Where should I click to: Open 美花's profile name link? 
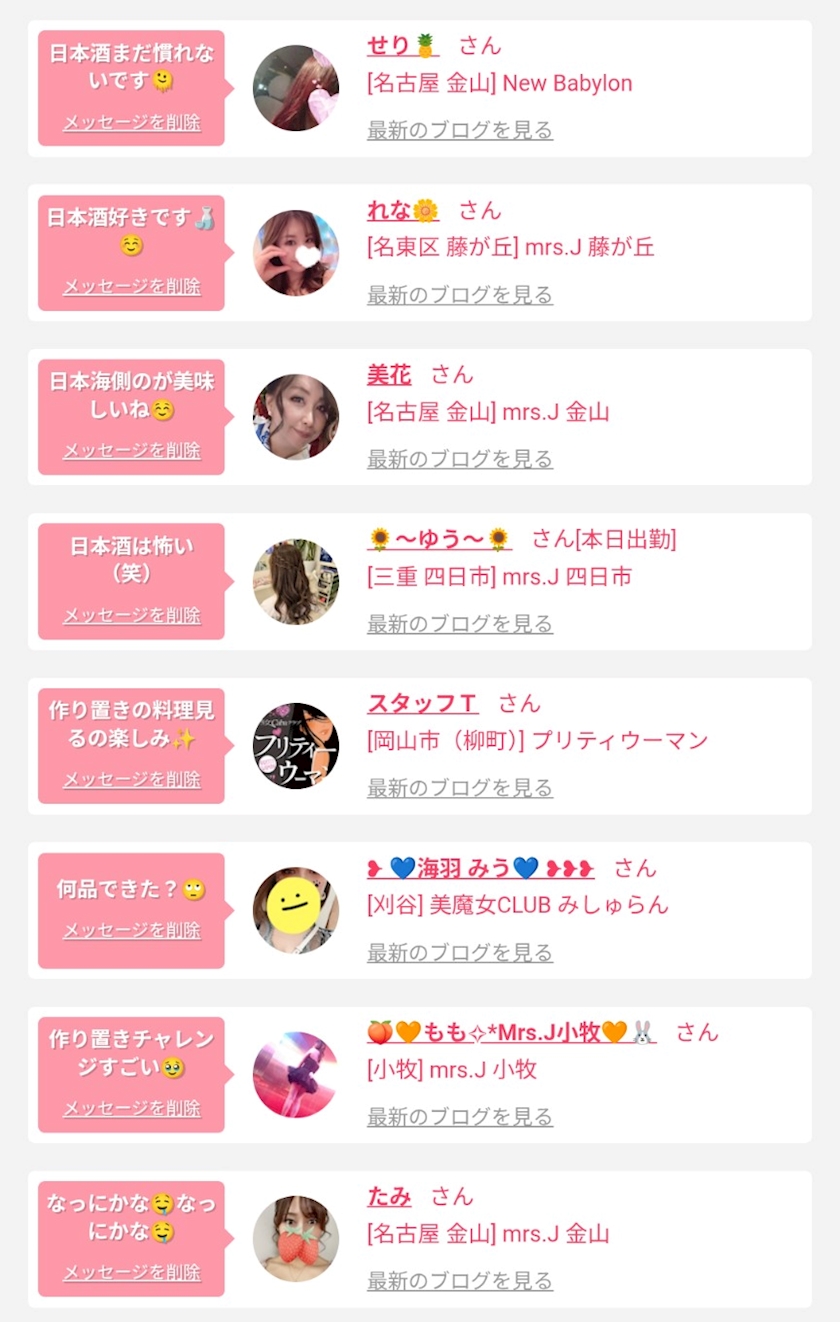tap(389, 375)
